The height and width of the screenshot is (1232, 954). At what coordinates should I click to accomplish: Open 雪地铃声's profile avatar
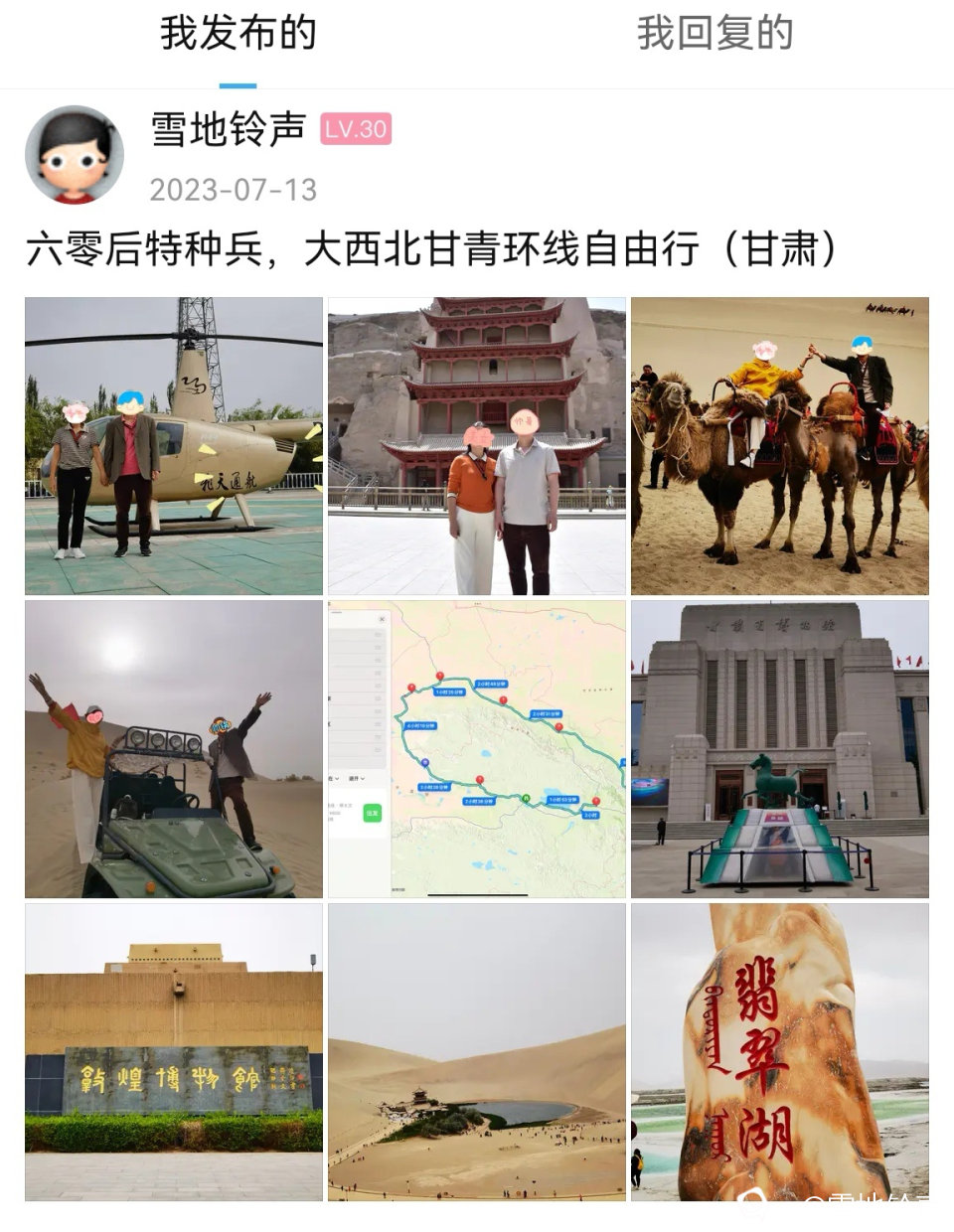tap(75, 155)
